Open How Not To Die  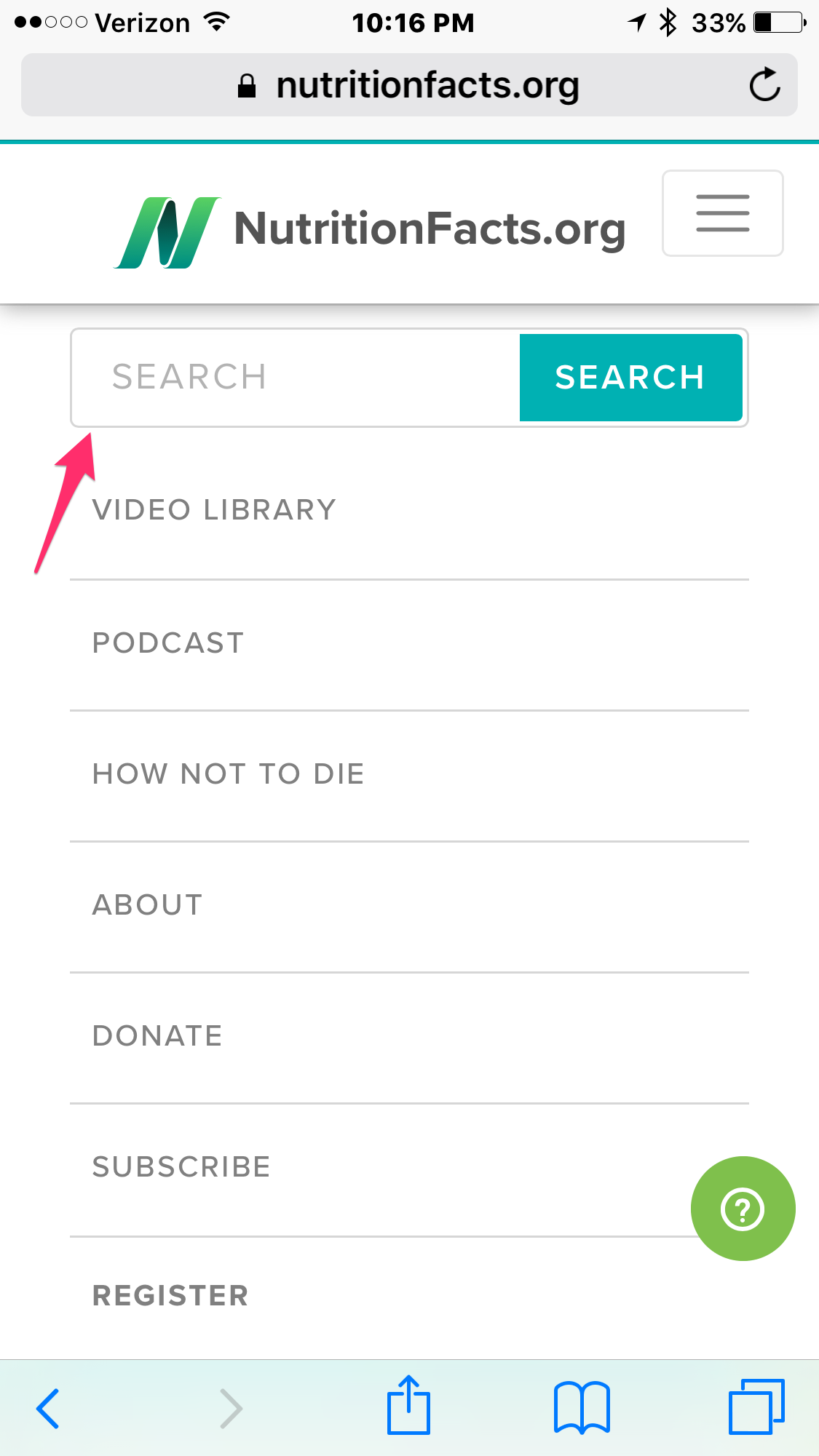(228, 774)
